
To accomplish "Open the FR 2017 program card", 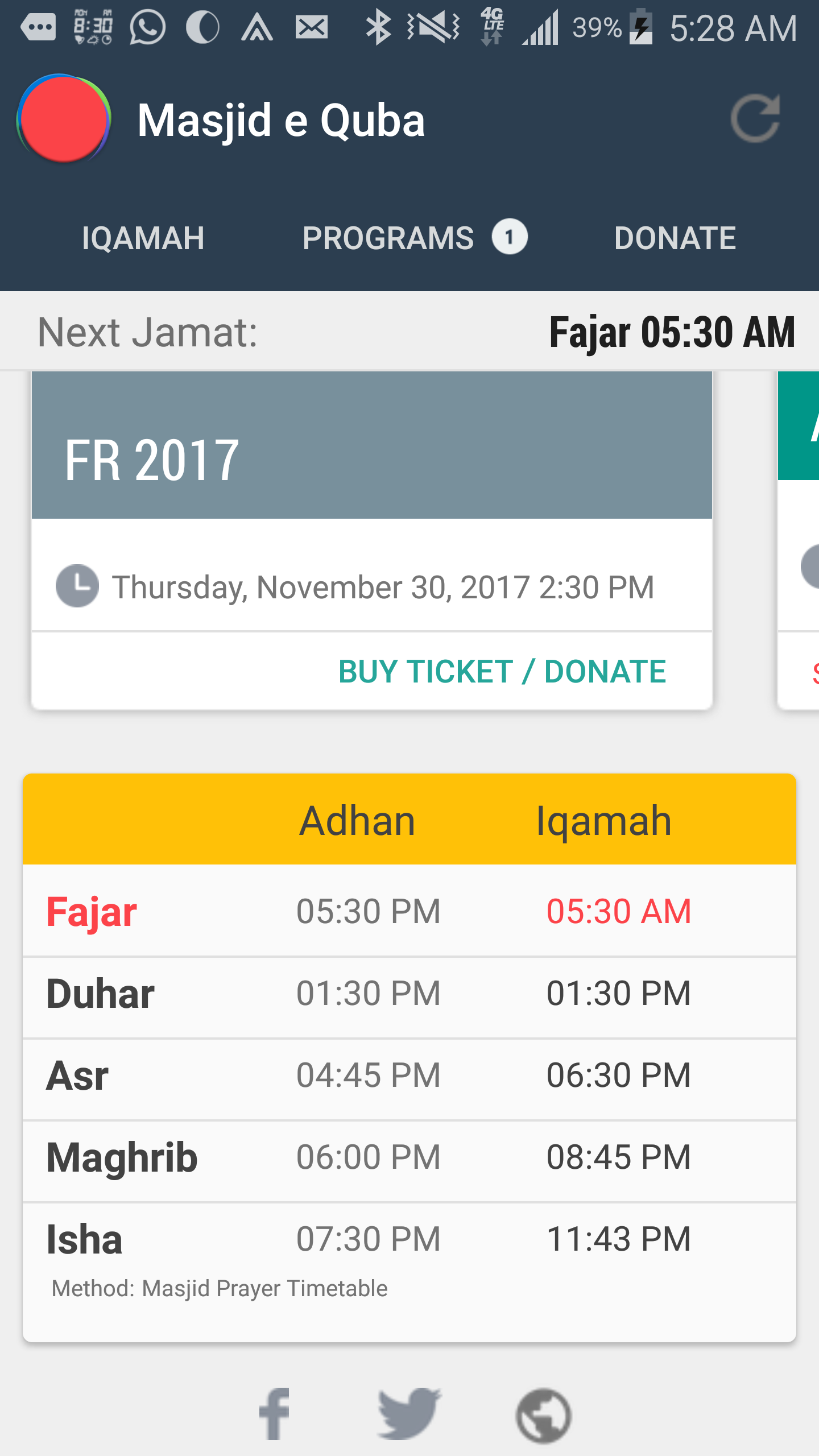I will pyautogui.click(x=372, y=541).
